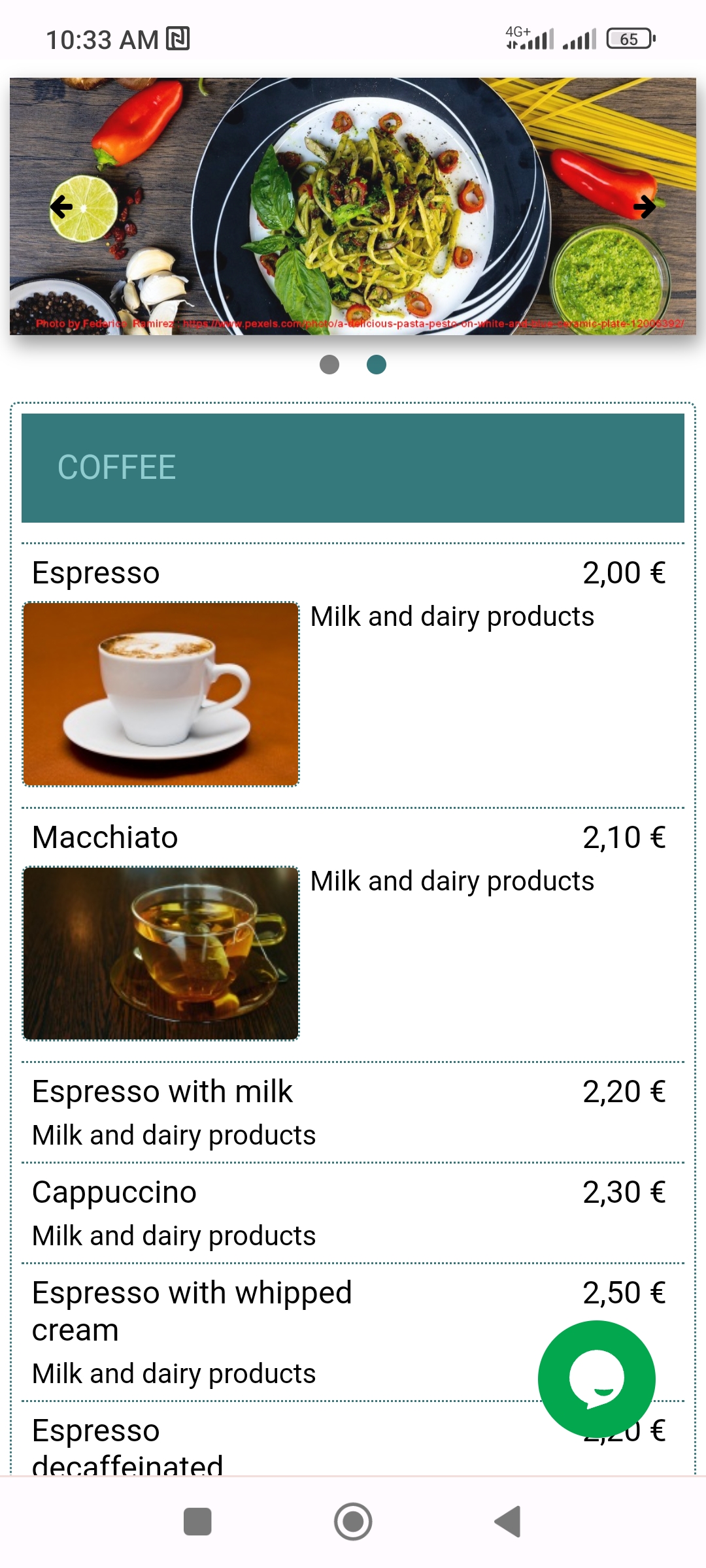Return to the home screen
The image size is (706, 1568).
[353, 1522]
